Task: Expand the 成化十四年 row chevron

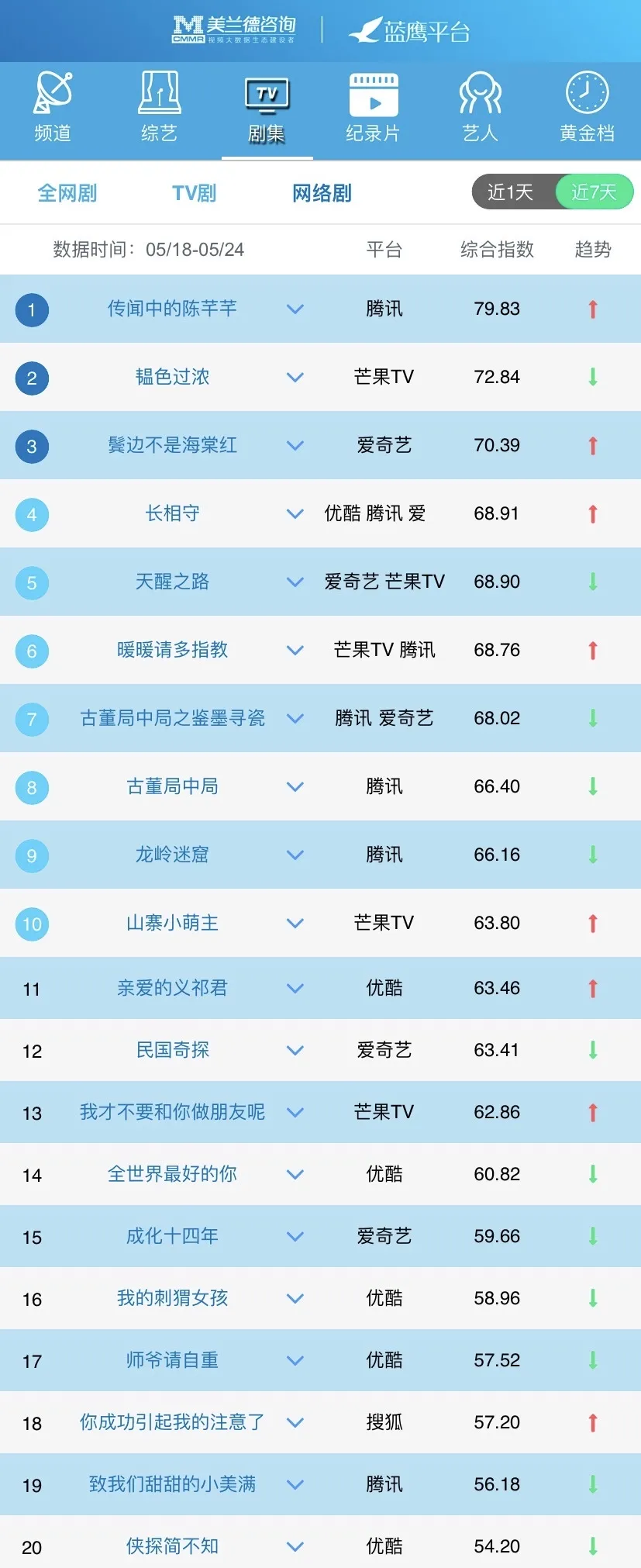Action: point(295,1236)
